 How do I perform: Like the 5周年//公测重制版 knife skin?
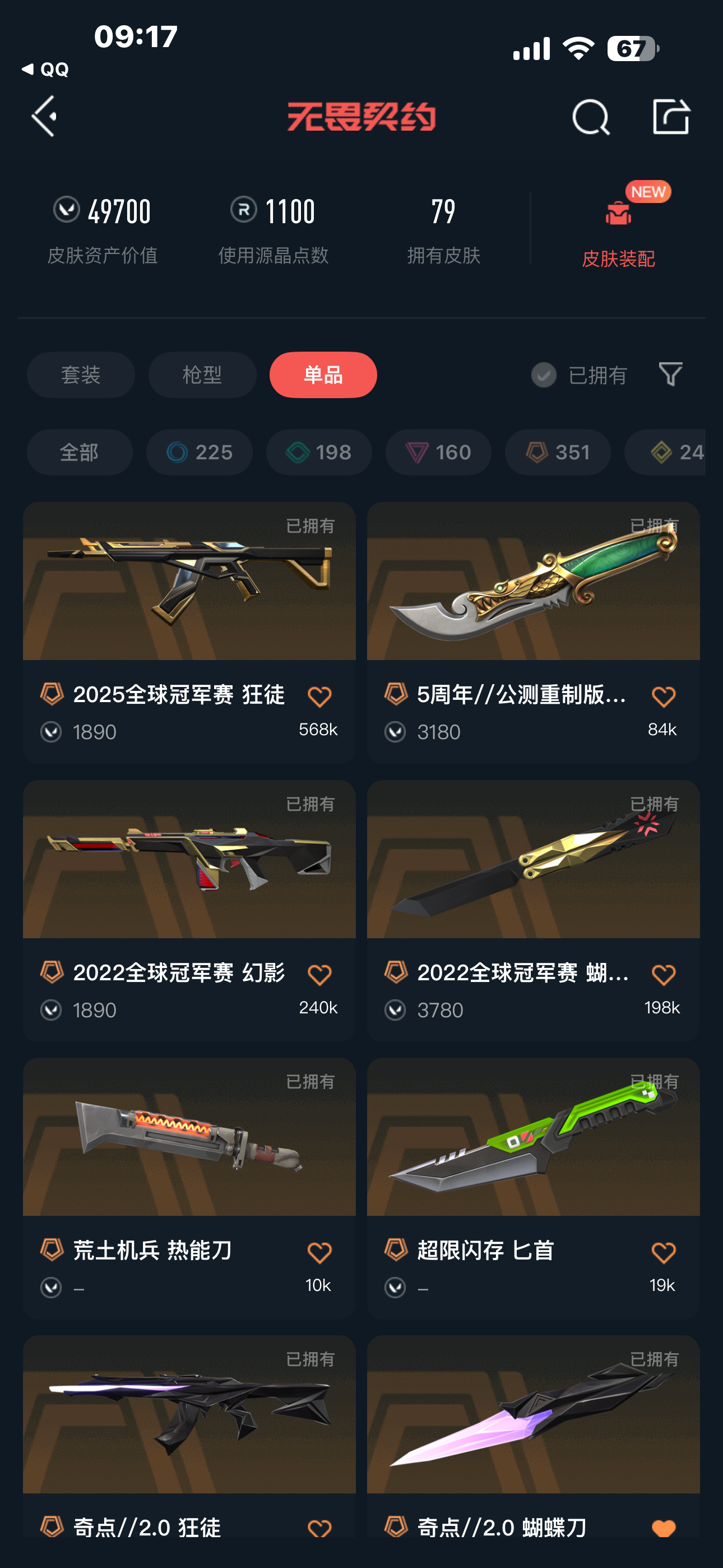(662, 697)
